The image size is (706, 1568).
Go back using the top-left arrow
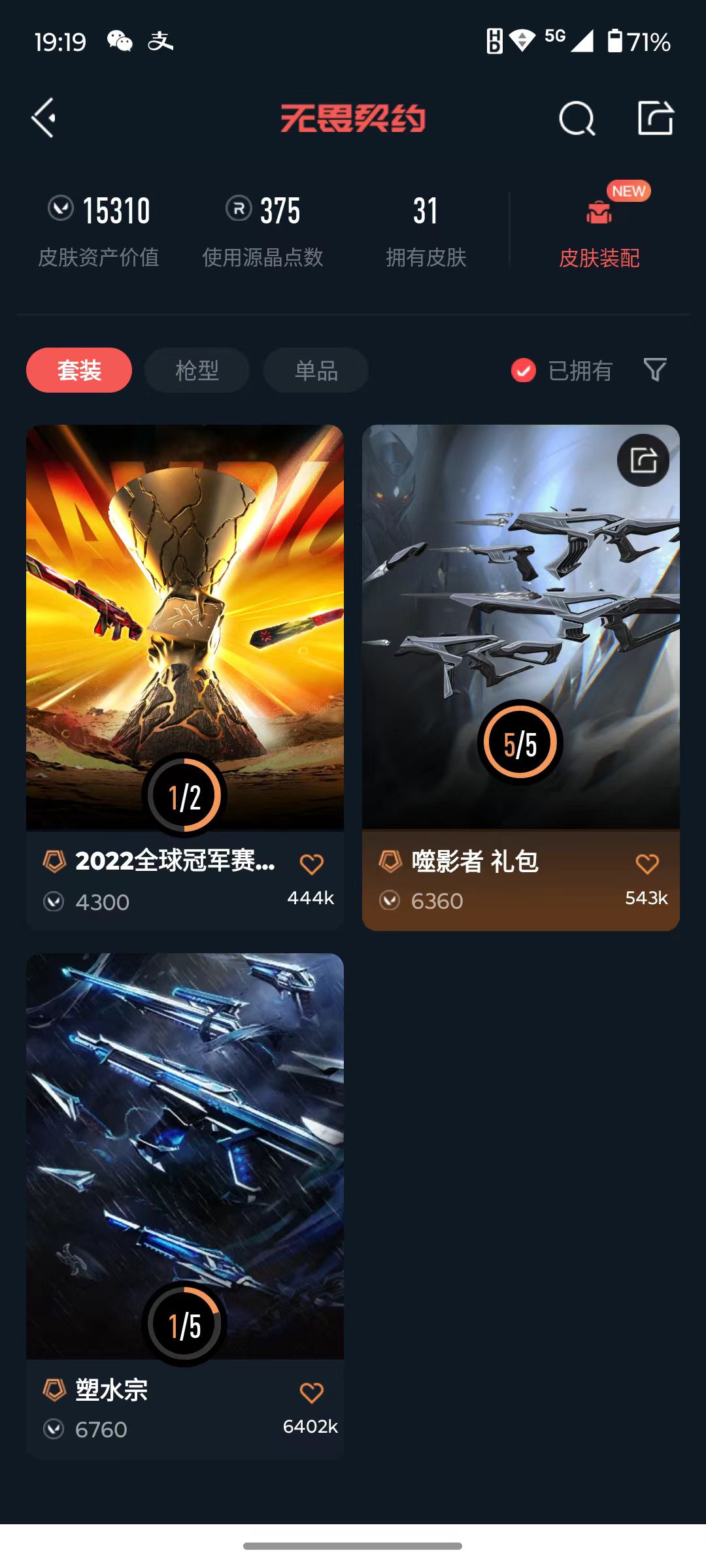tap(44, 118)
